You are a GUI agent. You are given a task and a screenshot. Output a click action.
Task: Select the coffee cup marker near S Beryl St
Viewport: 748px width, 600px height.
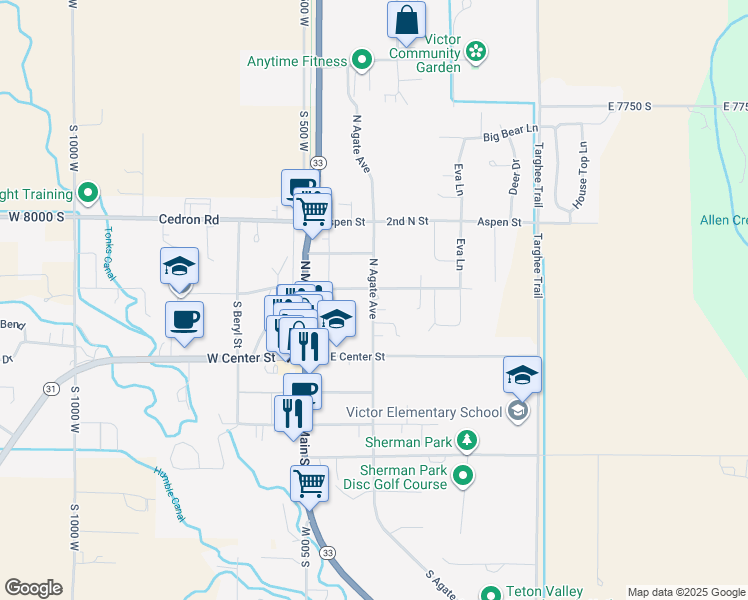click(x=185, y=321)
